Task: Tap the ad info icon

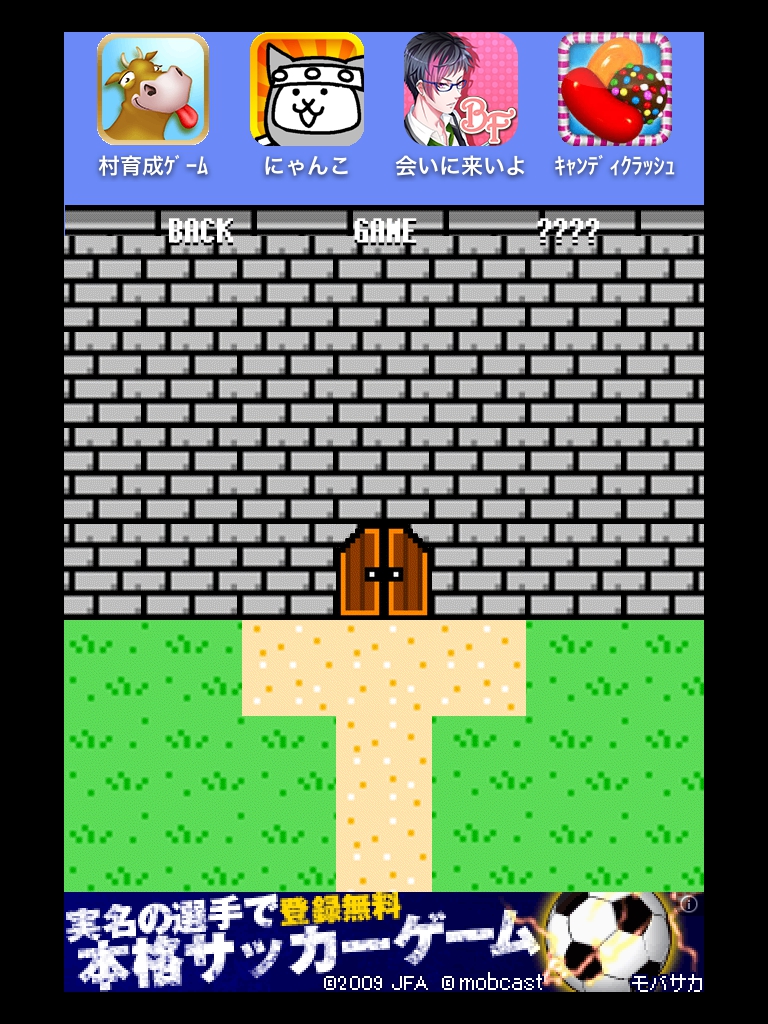Action: pos(689,905)
